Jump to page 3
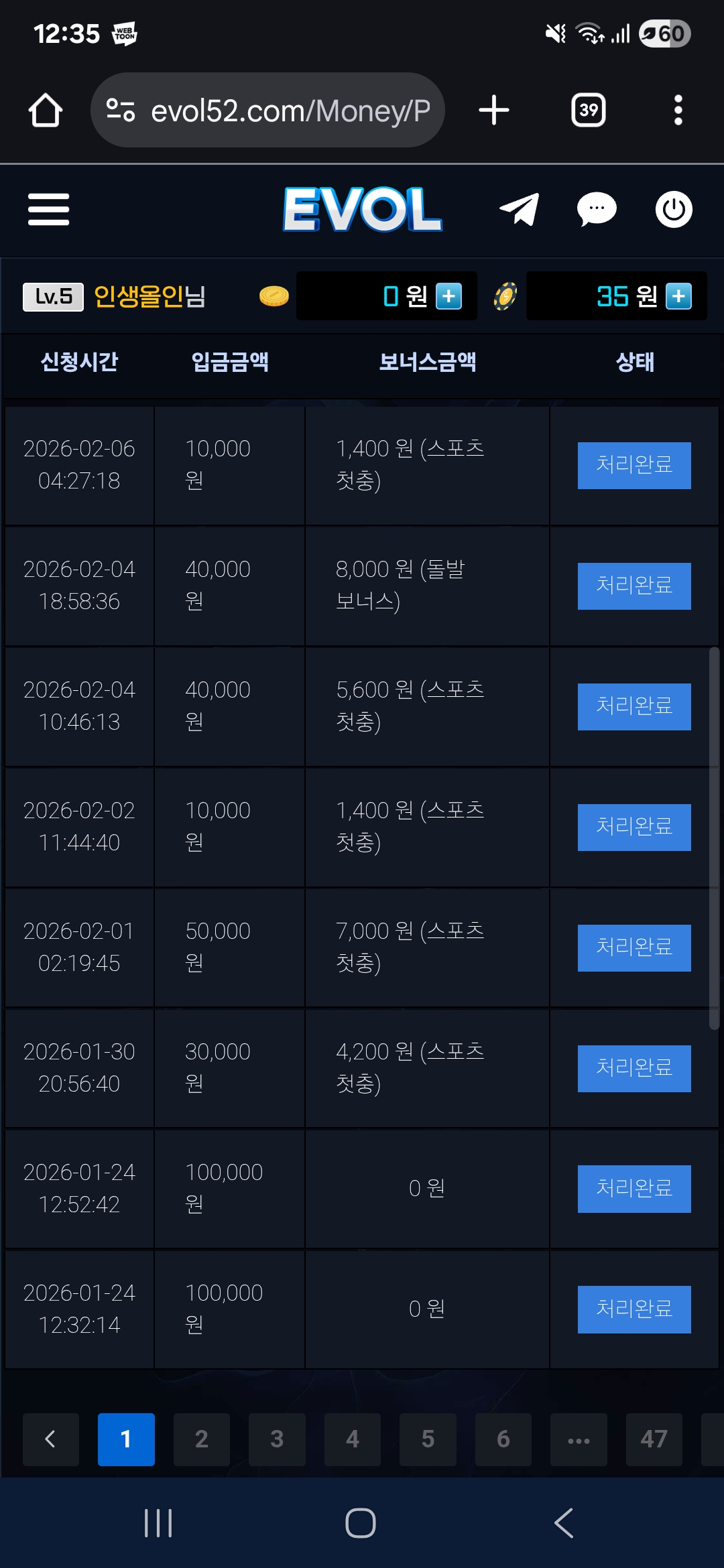 click(x=277, y=1439)
